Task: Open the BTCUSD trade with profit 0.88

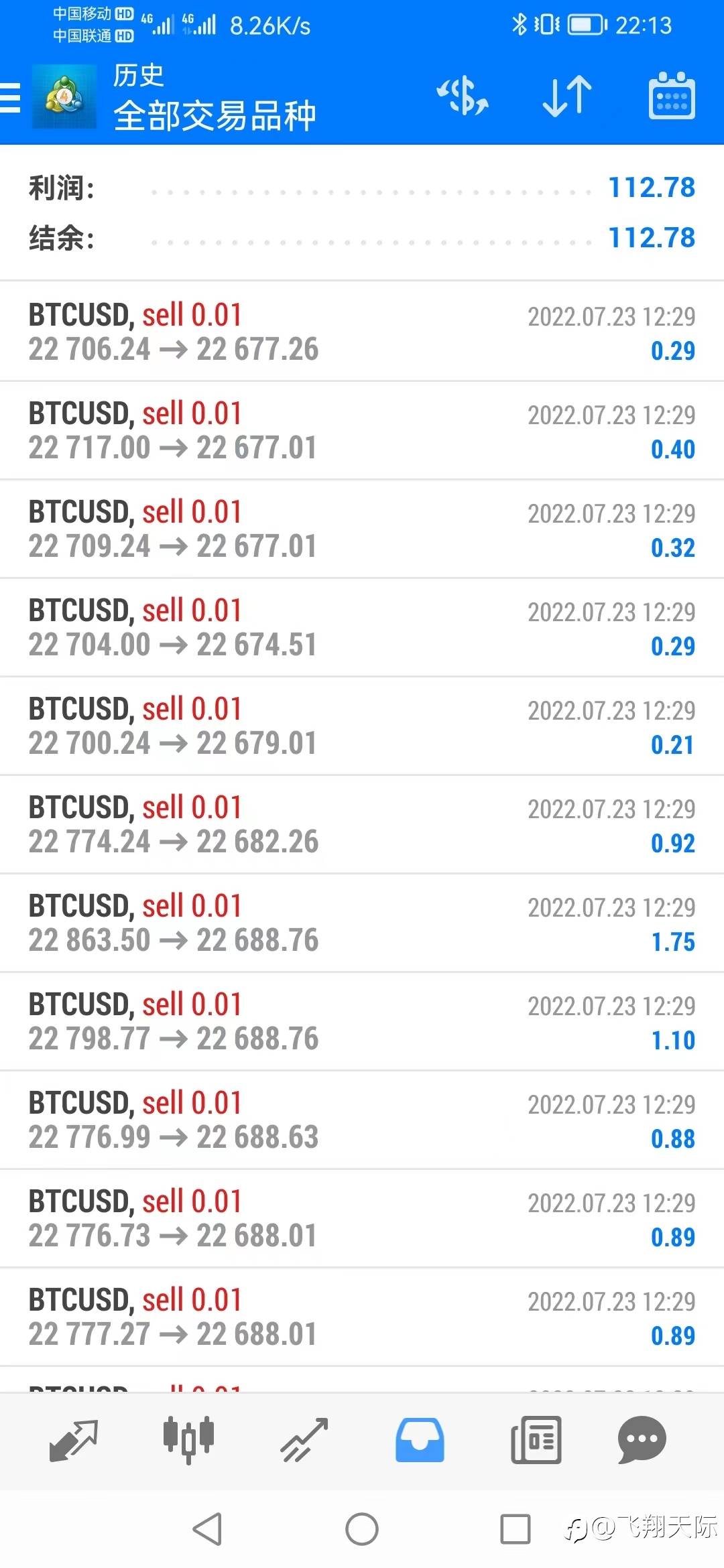Action: click(x=362, y=1120)
